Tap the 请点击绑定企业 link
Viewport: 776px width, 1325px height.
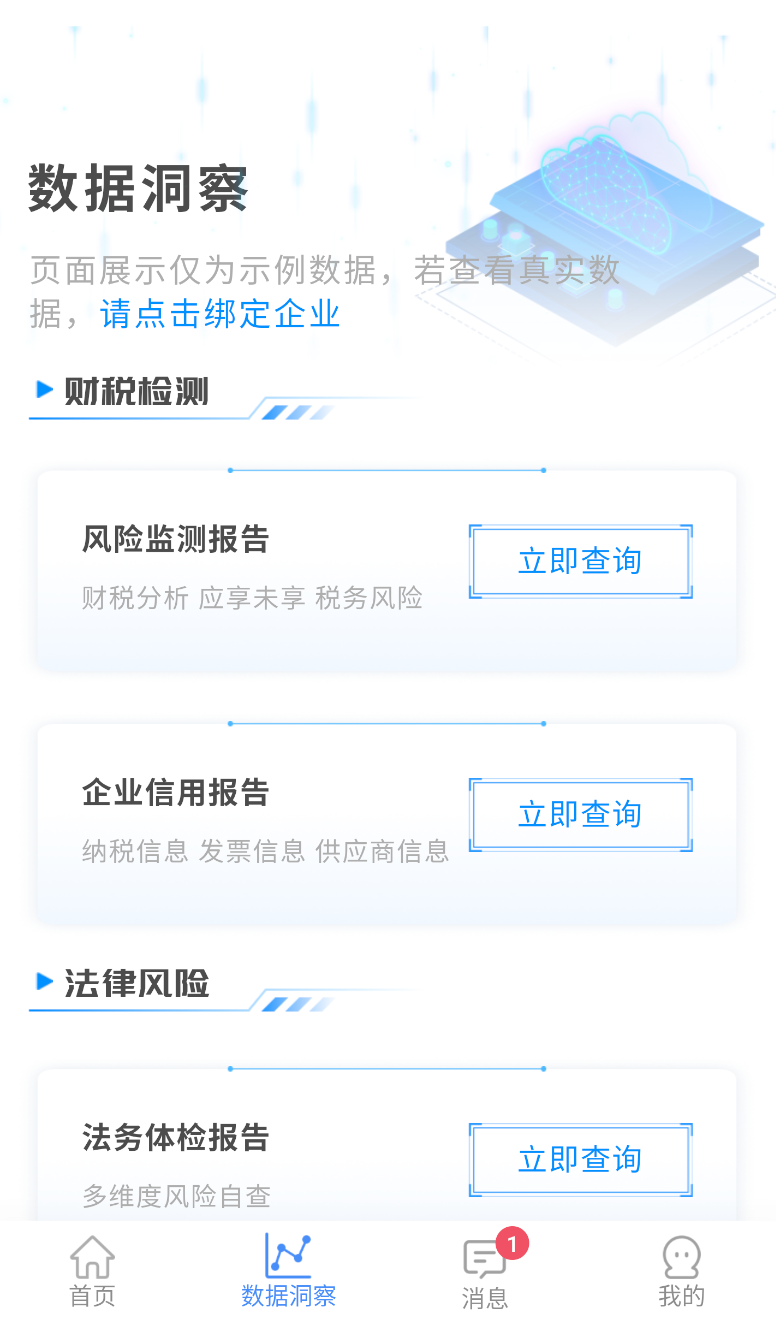[x=220, y=314]
